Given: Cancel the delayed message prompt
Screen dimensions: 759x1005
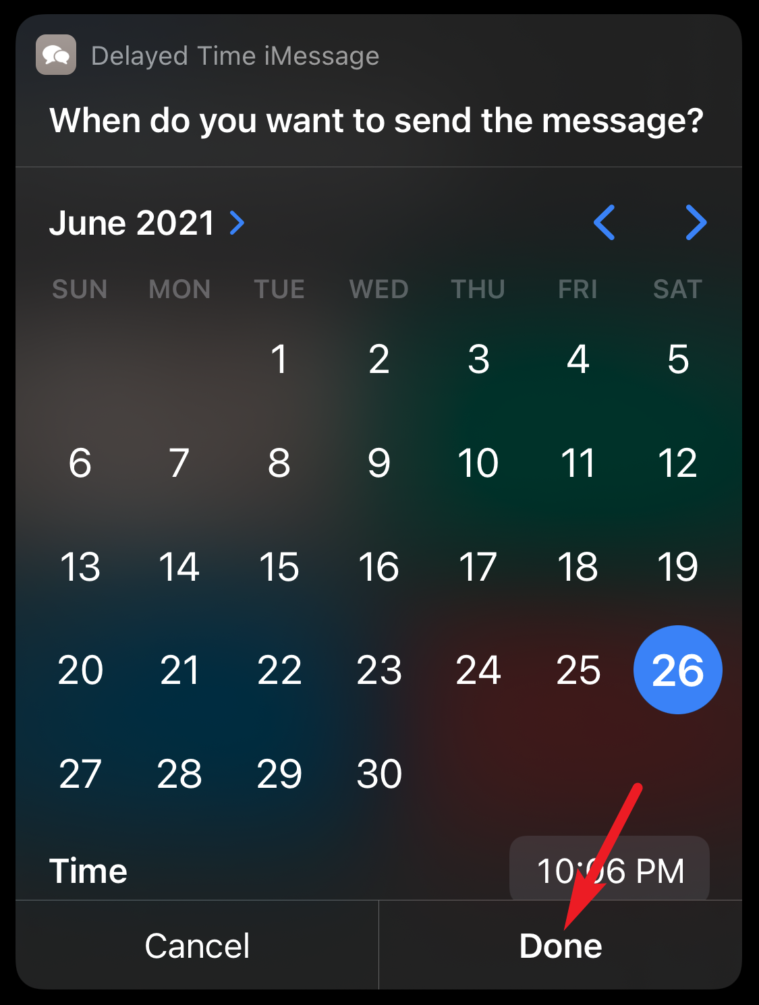Looking at the screenshot, I should [197, 945].
